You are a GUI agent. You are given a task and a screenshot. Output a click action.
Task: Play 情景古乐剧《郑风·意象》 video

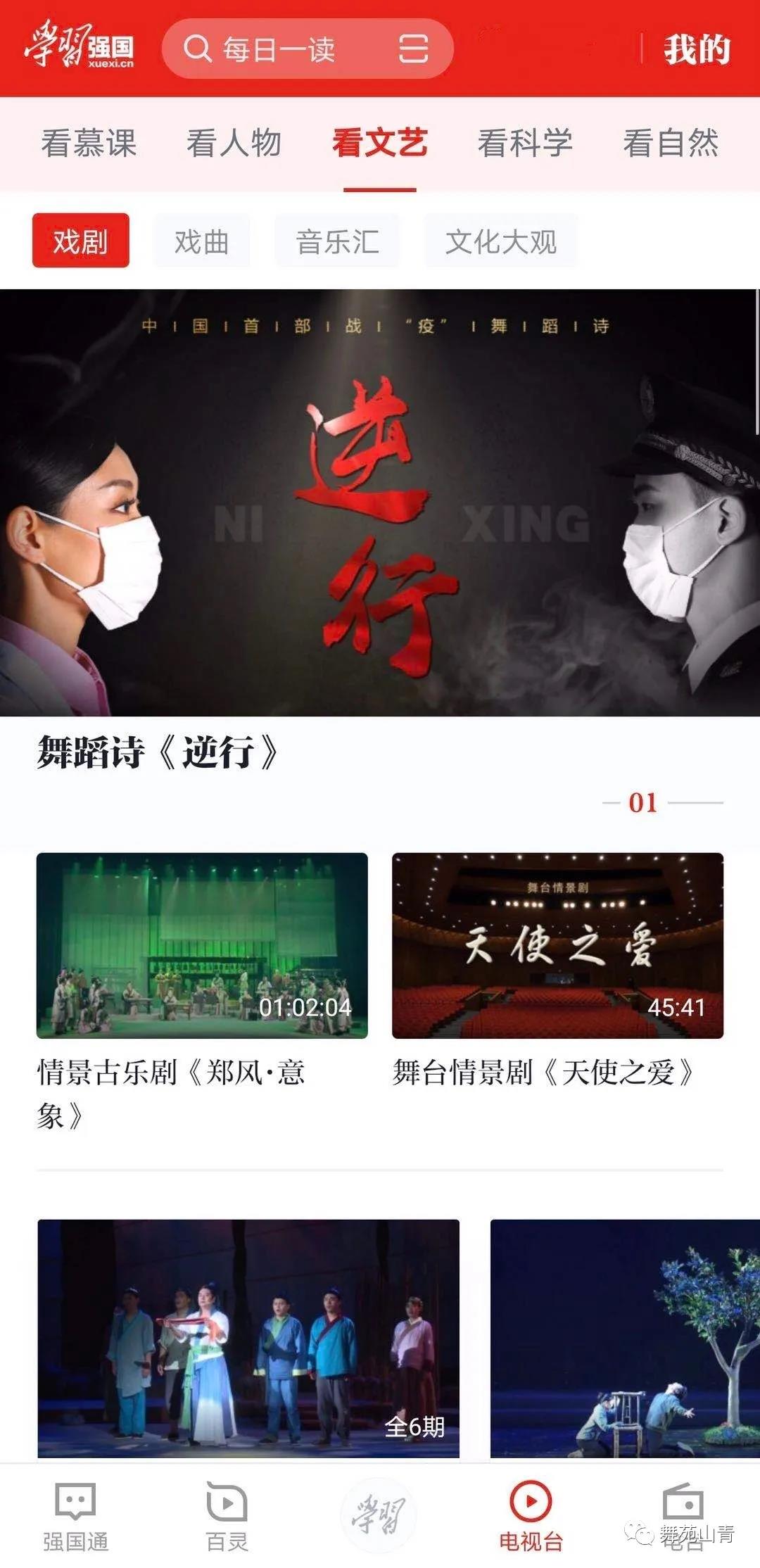[202, 945]
